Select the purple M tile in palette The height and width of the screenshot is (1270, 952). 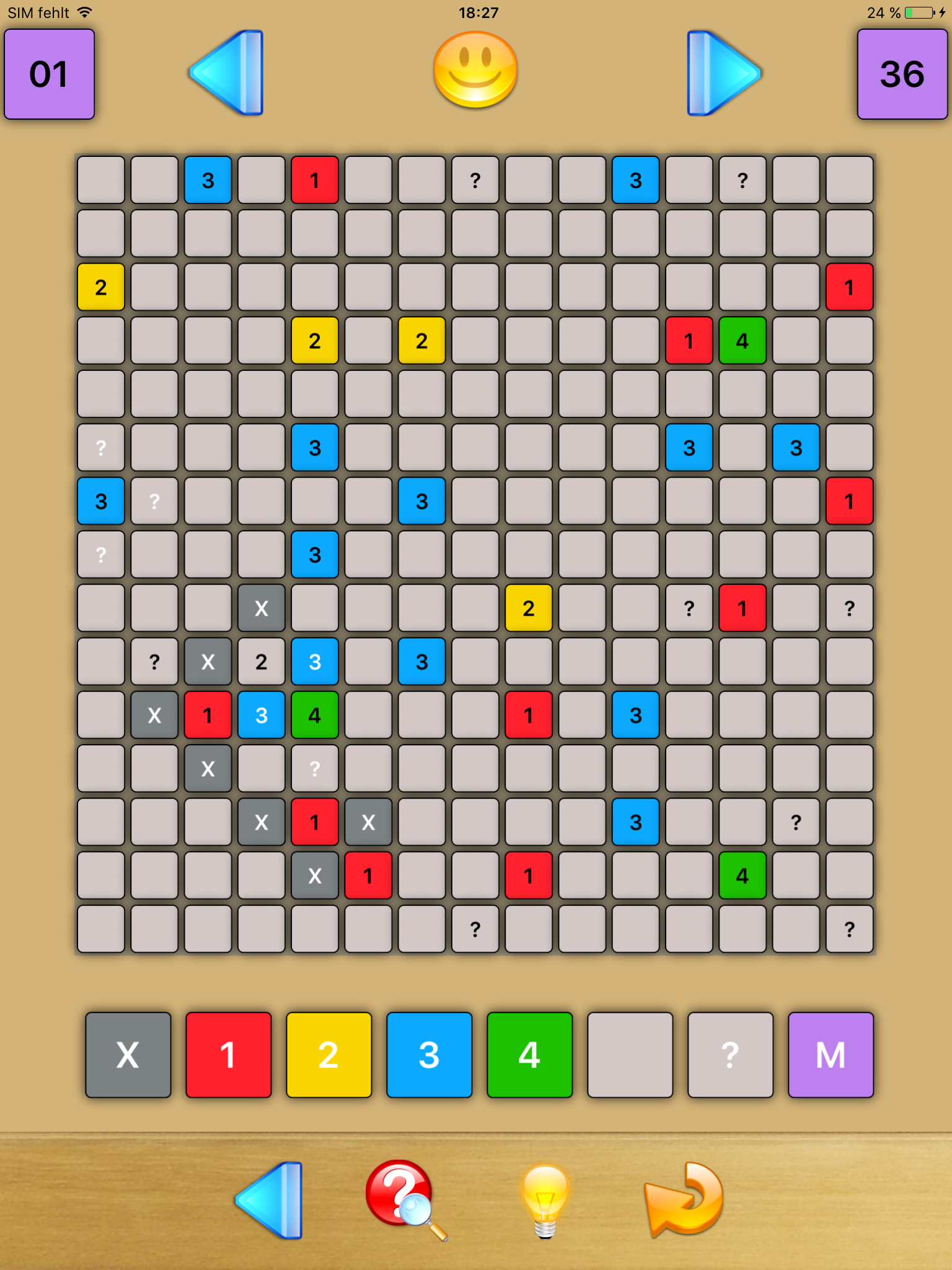pos(831,1055)
